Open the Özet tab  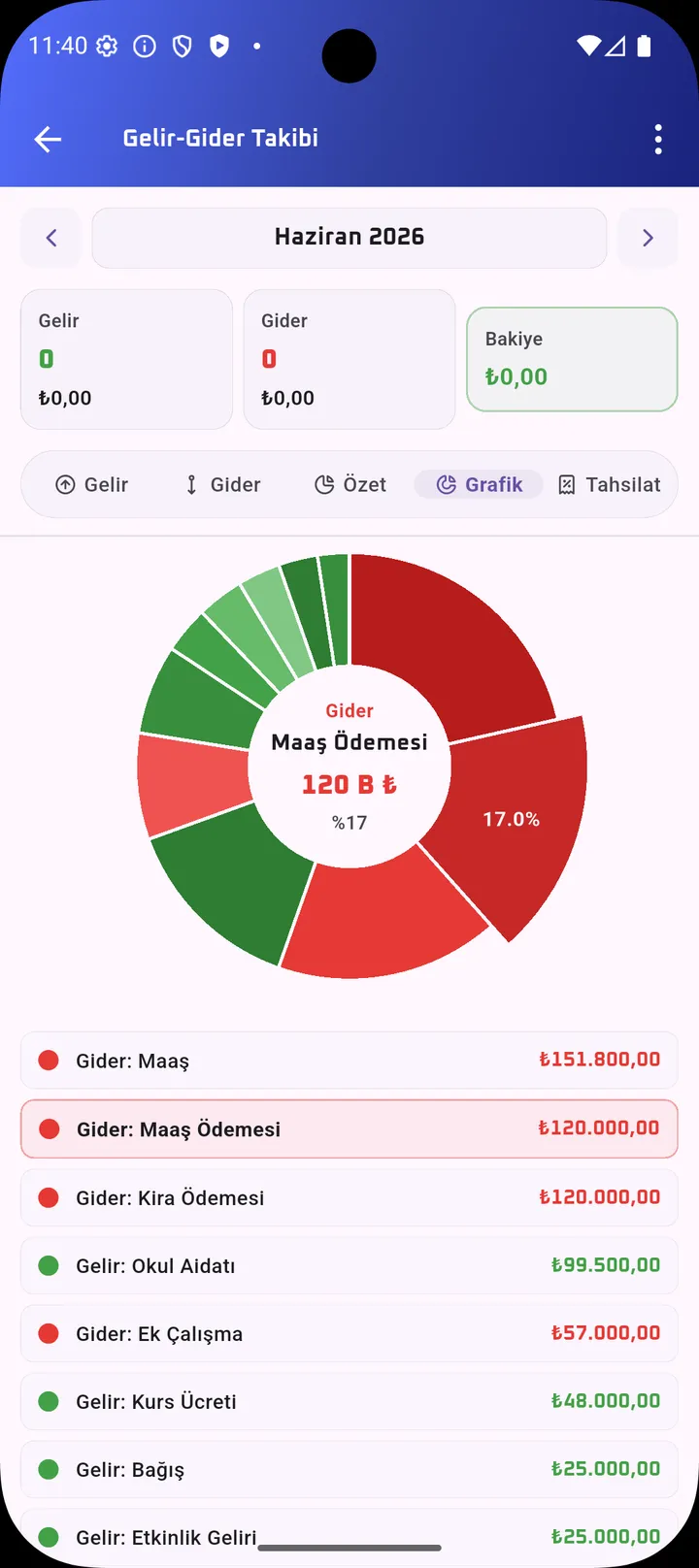click(x=350, y=484)
